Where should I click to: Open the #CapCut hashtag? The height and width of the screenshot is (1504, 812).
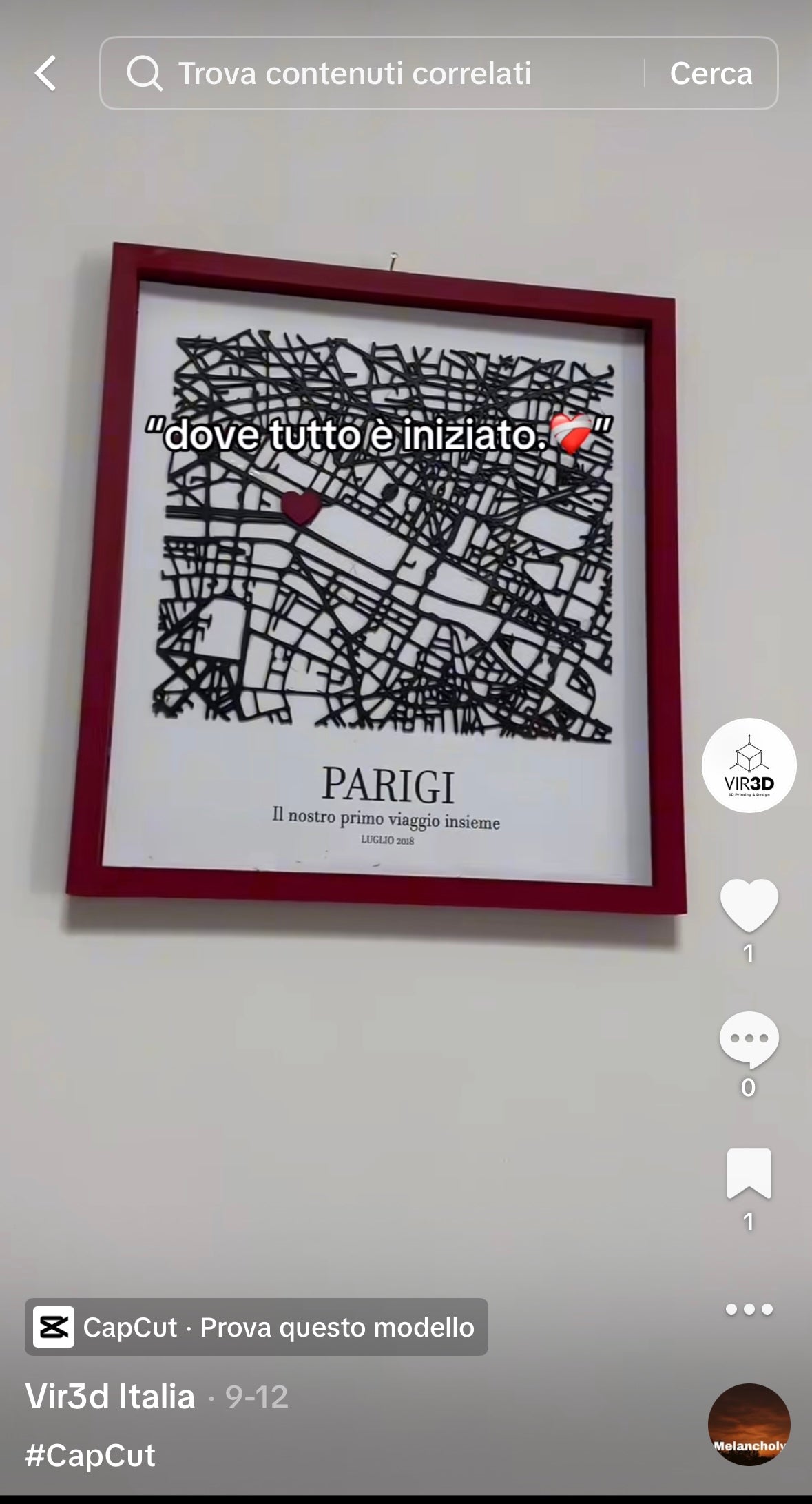[90, 1454]
